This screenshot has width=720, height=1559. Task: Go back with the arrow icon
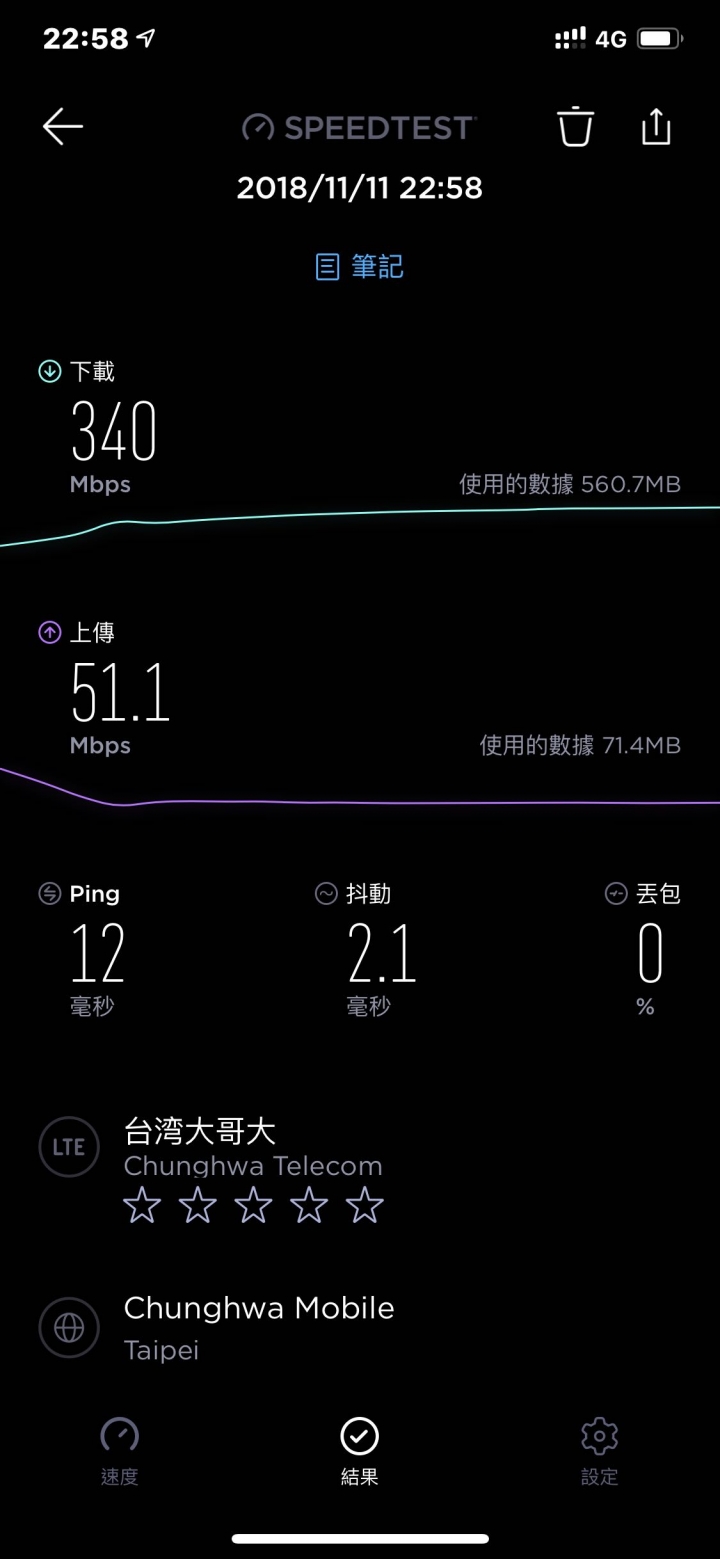(62, 127)
